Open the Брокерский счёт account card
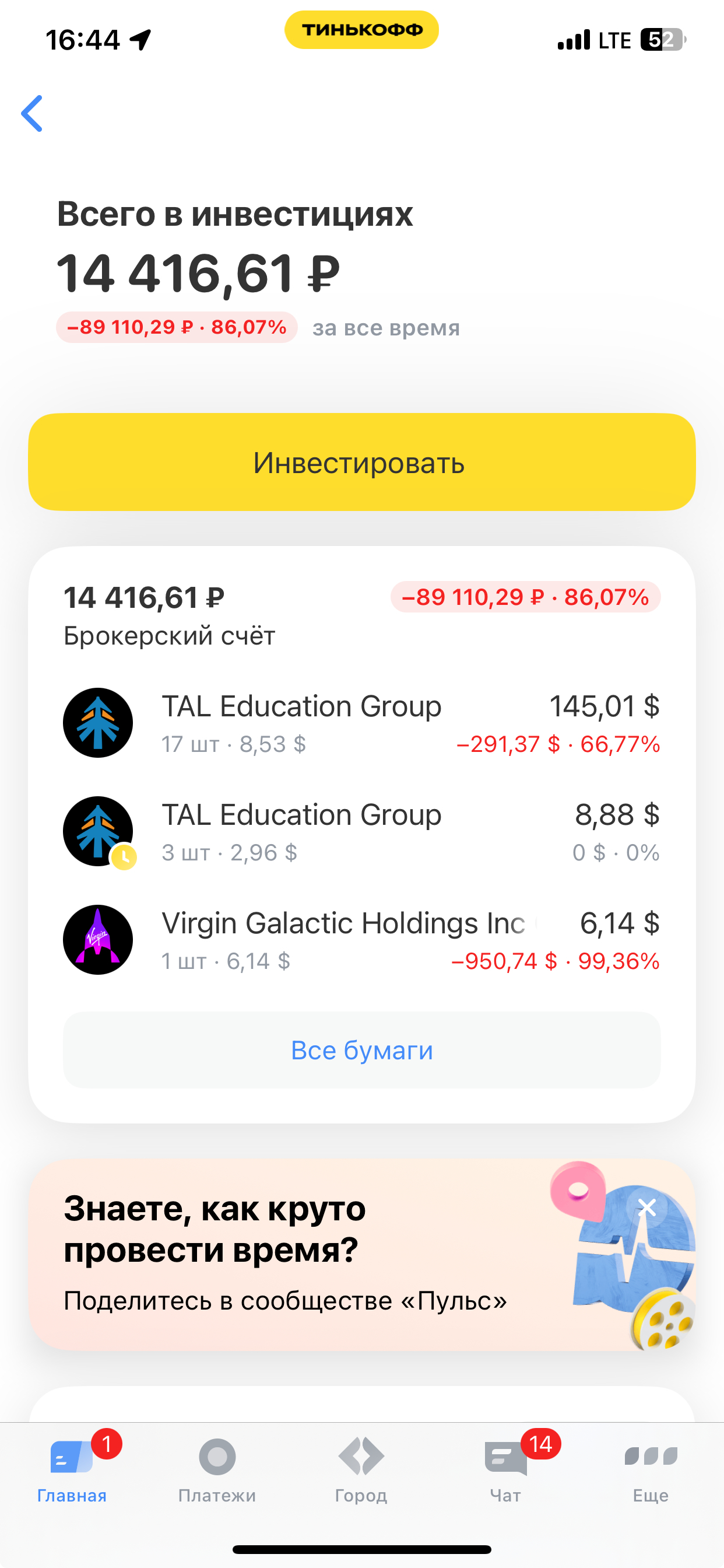Image resolution: width=724 pixels, height=1568 pixels. [170, 615]
